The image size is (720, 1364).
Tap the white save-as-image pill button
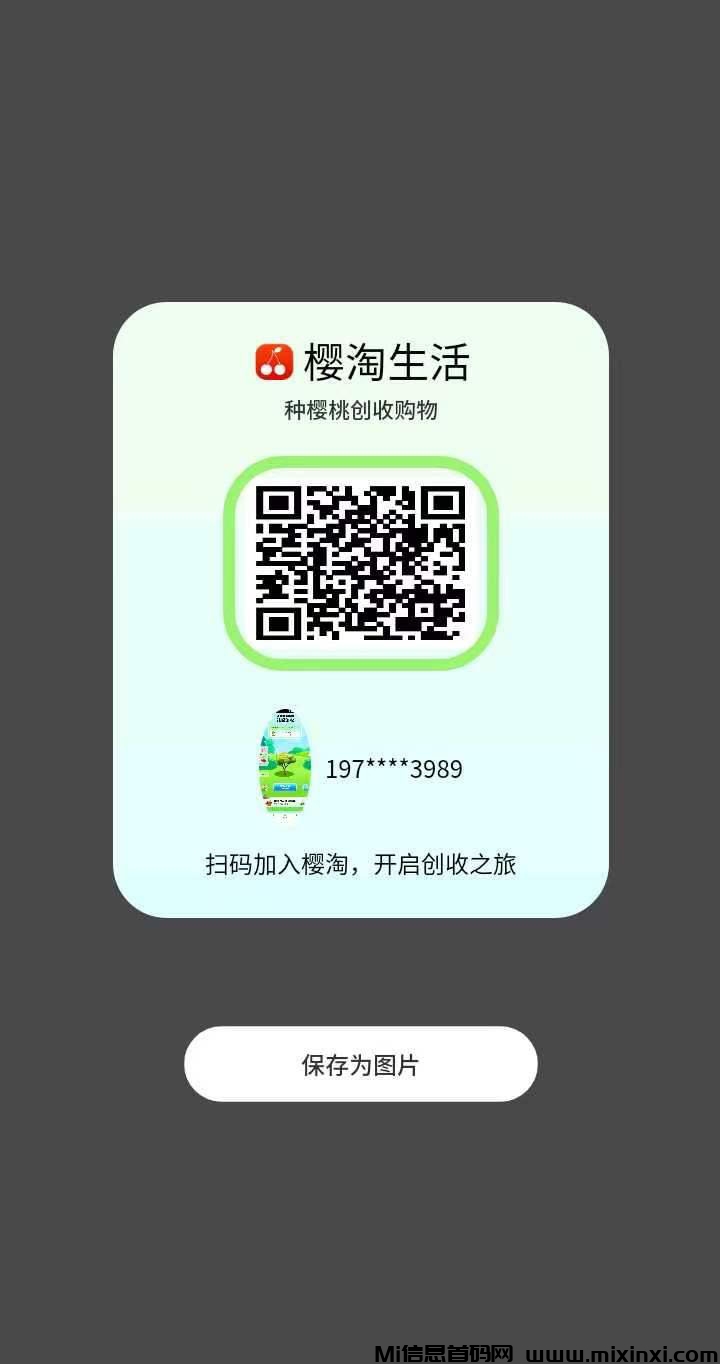[x=360, y=1064]
